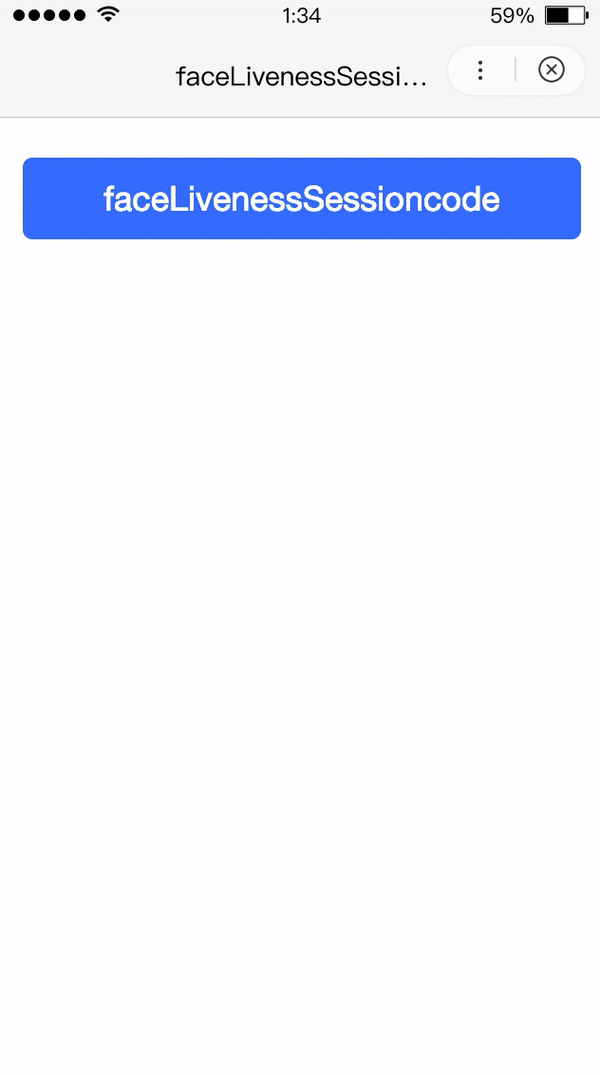Close the mini program
The image size is (600, 1075).
(551, 70)
